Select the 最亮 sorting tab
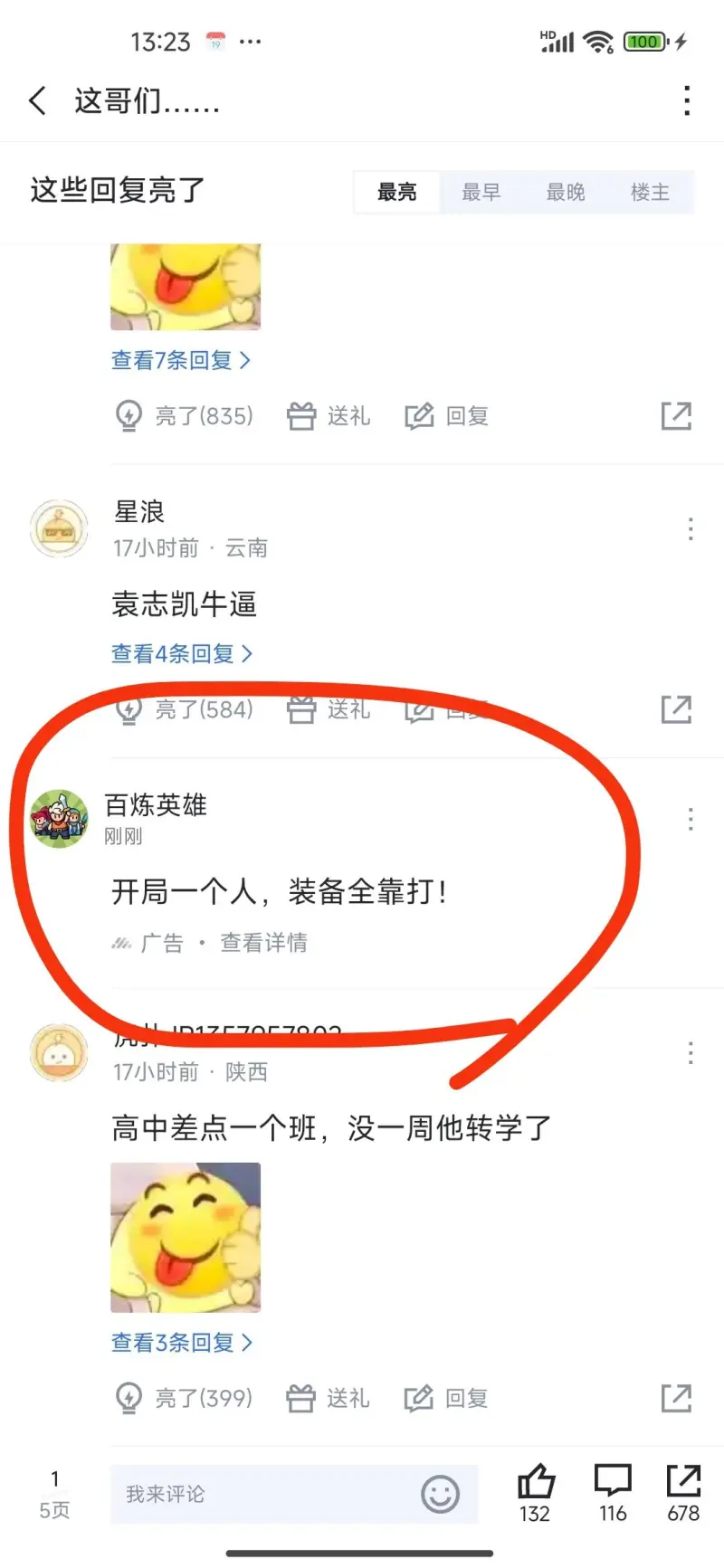The image size is (724, 1568). pyautogui.click(x=396, y=192)
